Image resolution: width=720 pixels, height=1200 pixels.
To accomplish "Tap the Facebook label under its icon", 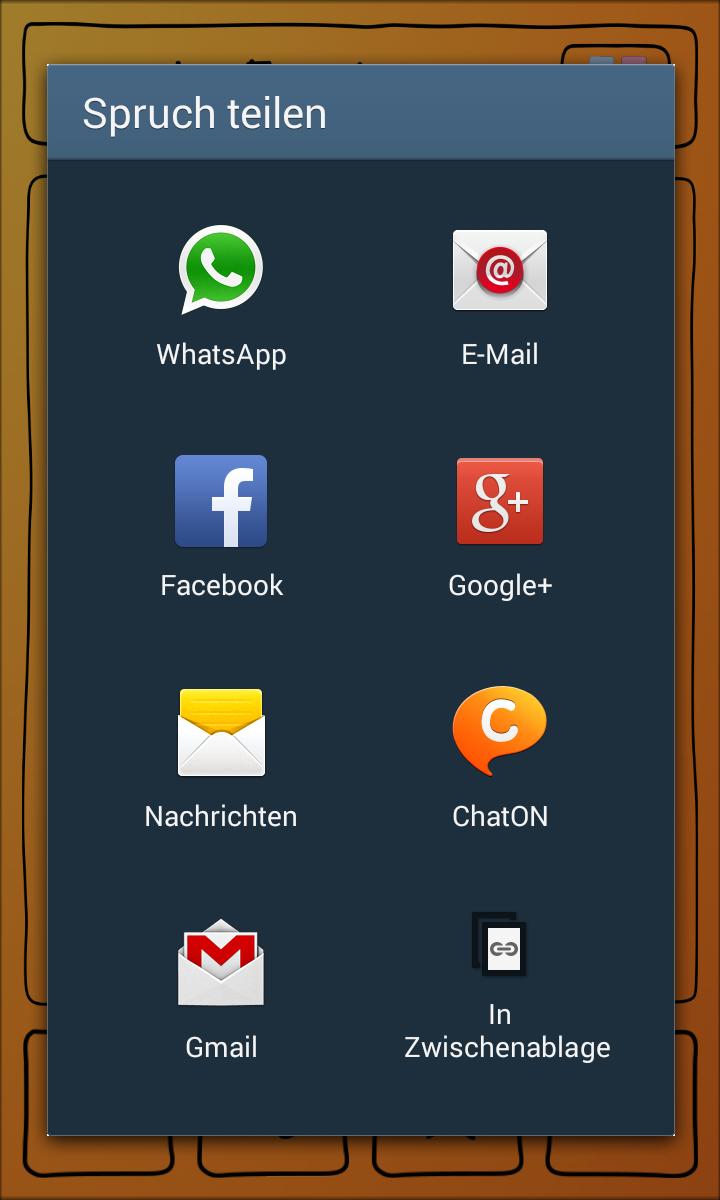I will click(221, 585).
